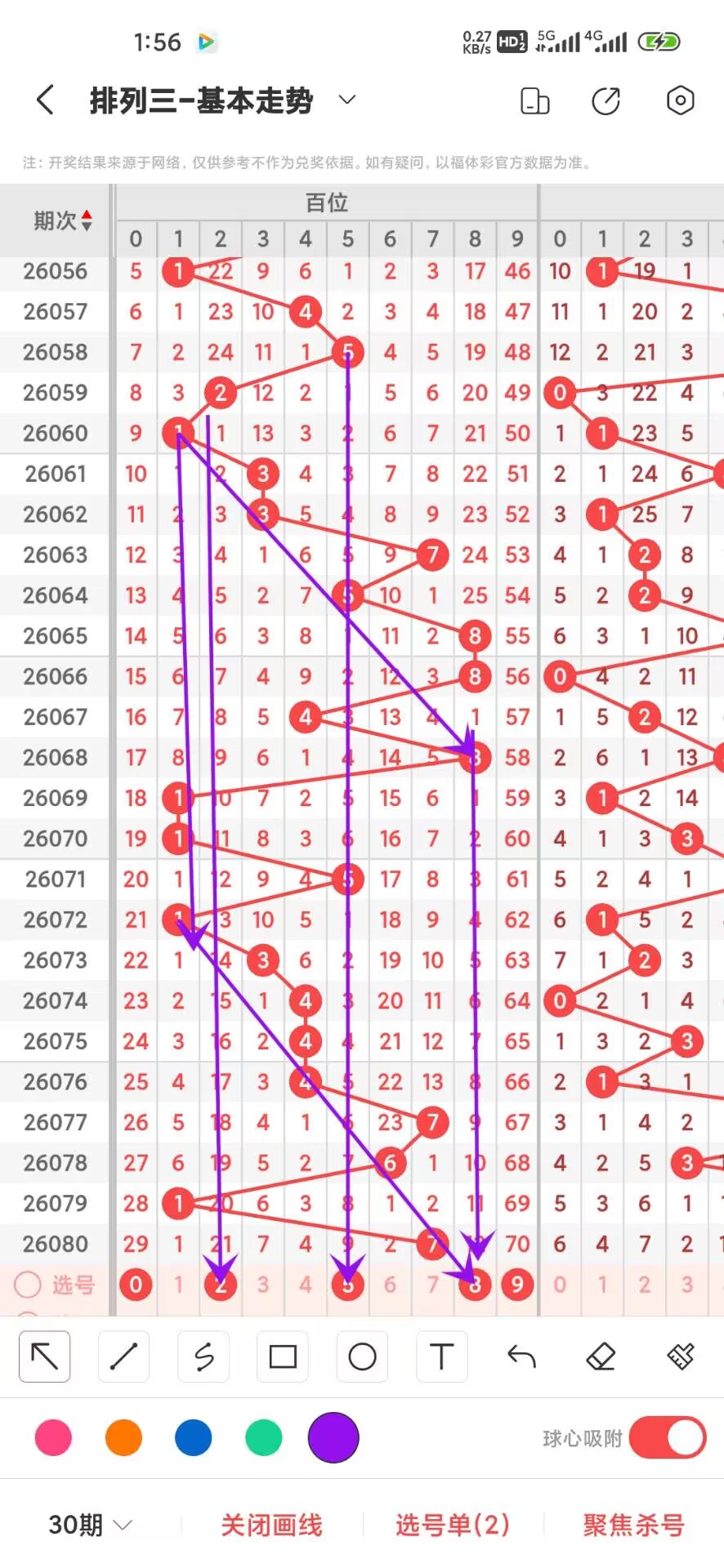Open 选号单(2) selection list
The width and height of the screenshot is (724, 1568).
coord(453,1525)
